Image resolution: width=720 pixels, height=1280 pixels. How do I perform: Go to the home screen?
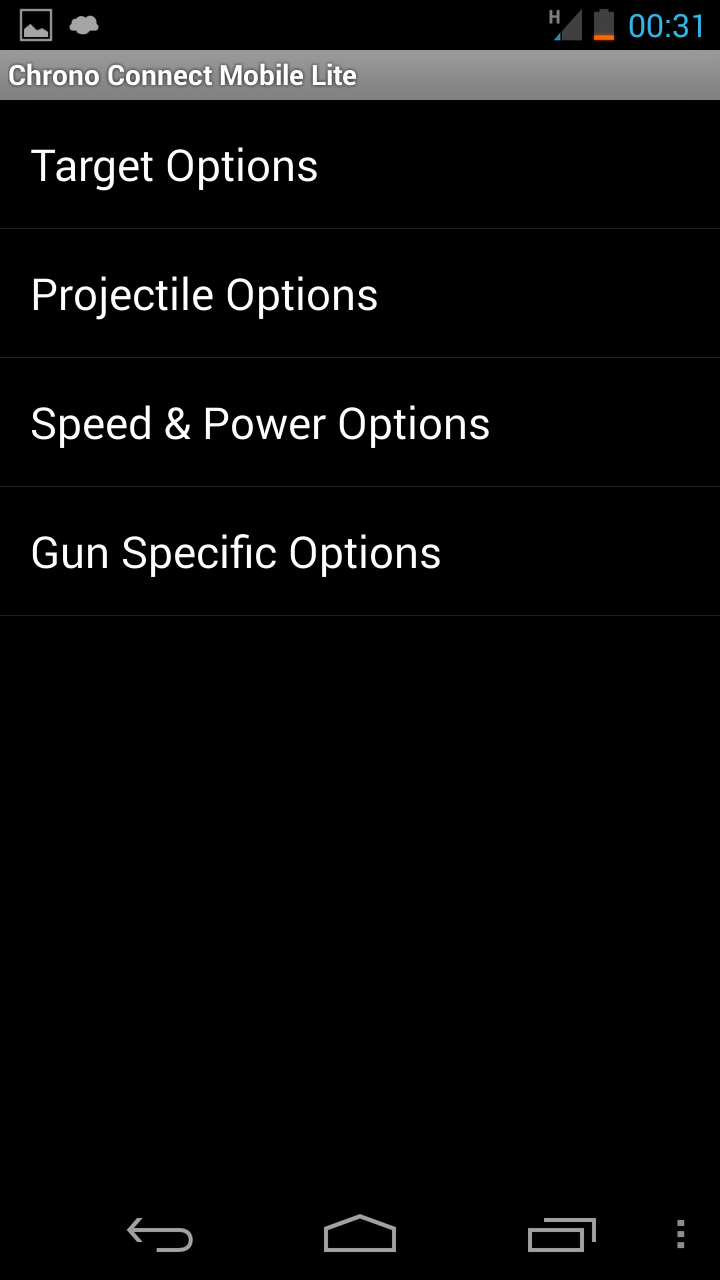click(360, 1234)
